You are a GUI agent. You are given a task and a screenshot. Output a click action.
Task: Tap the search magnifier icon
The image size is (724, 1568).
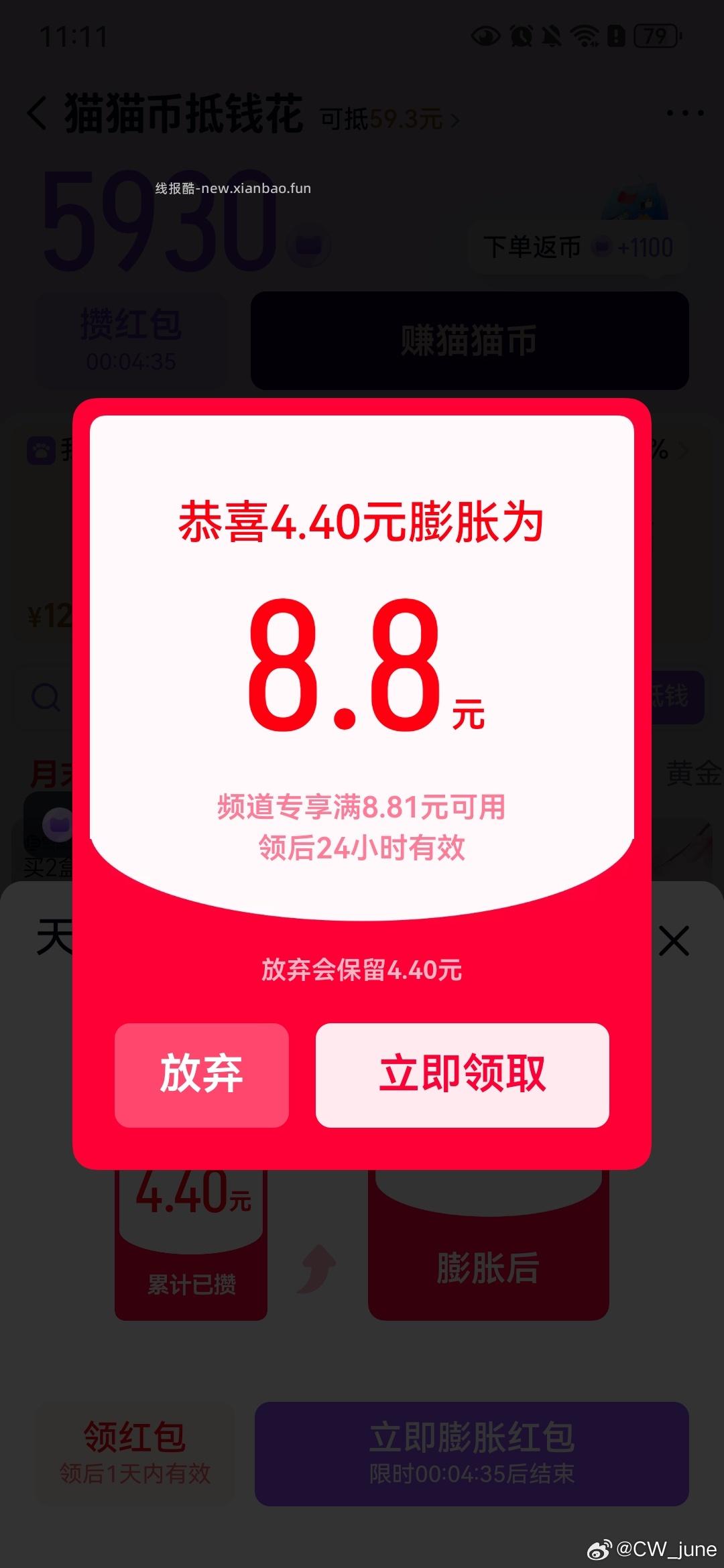(44, 697)
